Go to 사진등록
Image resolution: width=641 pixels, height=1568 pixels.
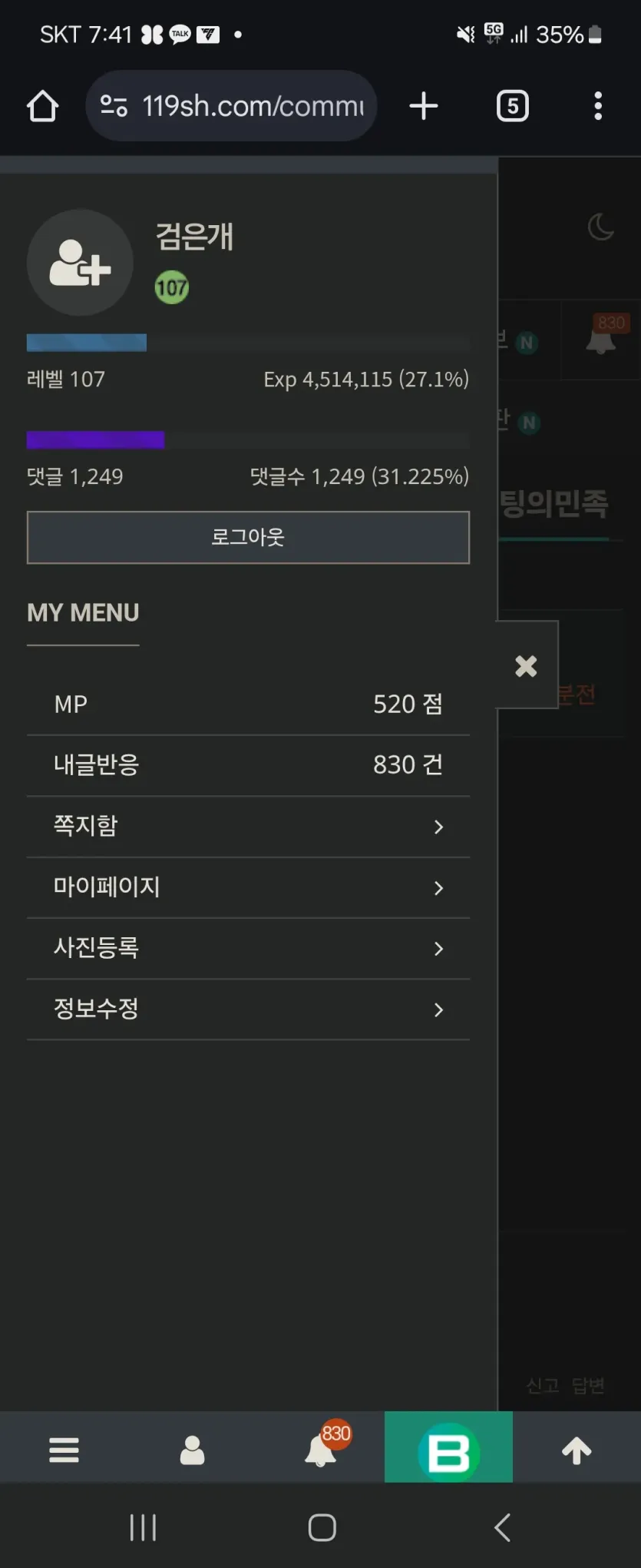248,948
